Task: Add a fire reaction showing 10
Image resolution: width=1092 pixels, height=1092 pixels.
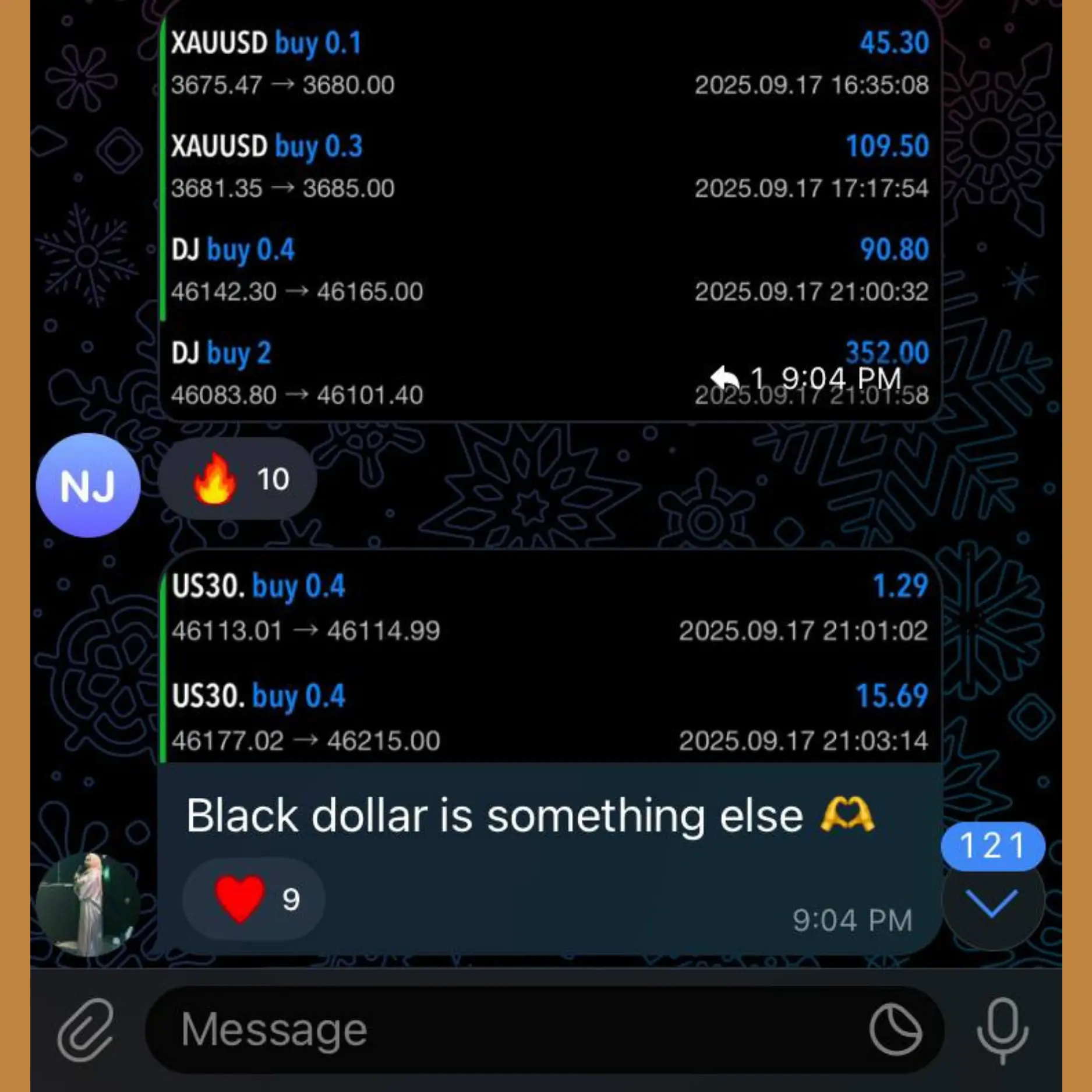Action: 238,479
